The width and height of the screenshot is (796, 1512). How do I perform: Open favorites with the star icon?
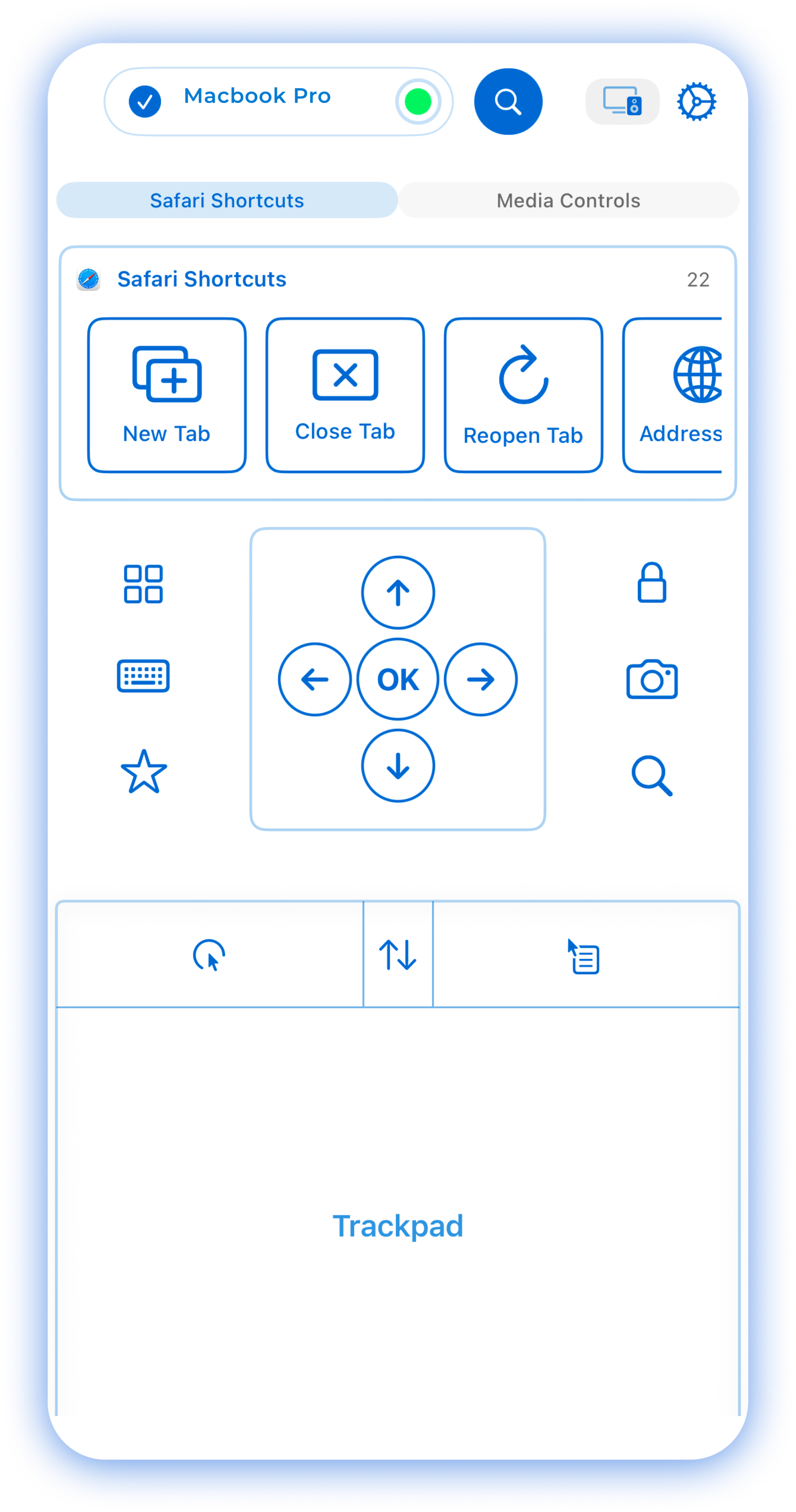tap(144, 772)
